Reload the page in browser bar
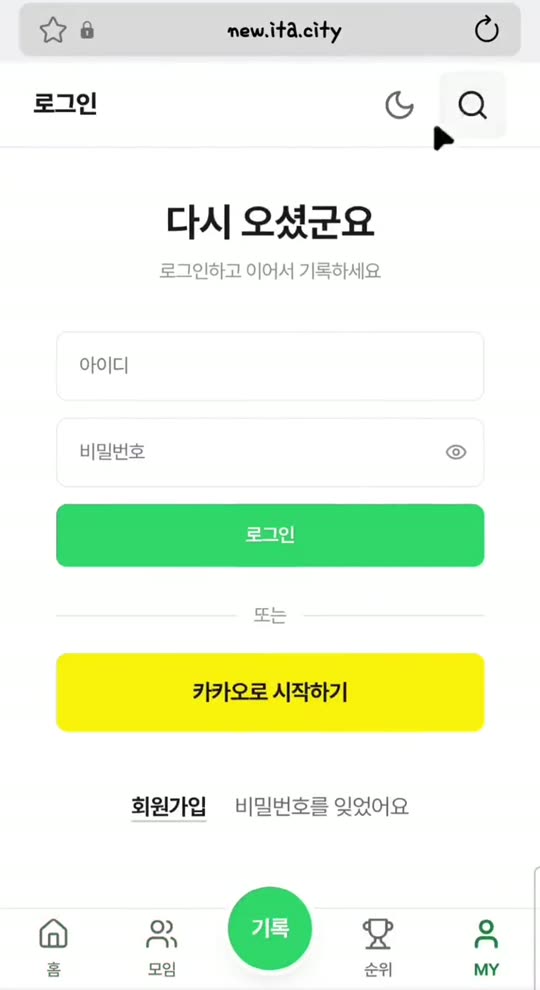 pos(487,30)
